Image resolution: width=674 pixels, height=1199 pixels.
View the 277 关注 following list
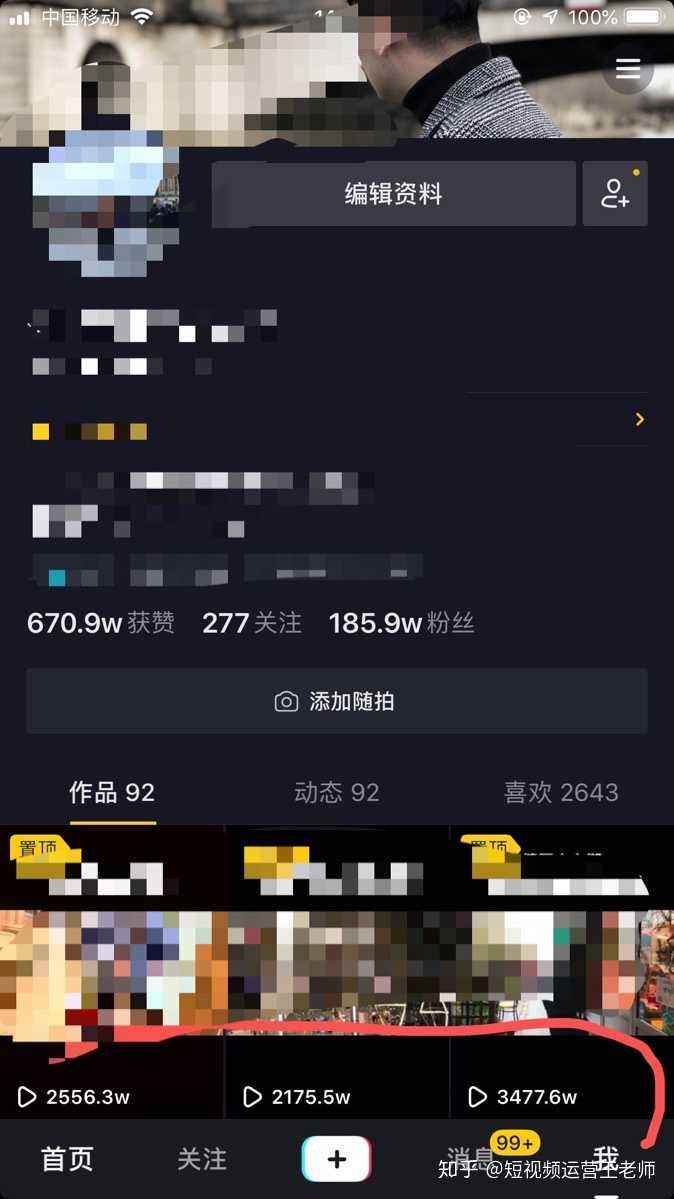[x=251, y=624]
